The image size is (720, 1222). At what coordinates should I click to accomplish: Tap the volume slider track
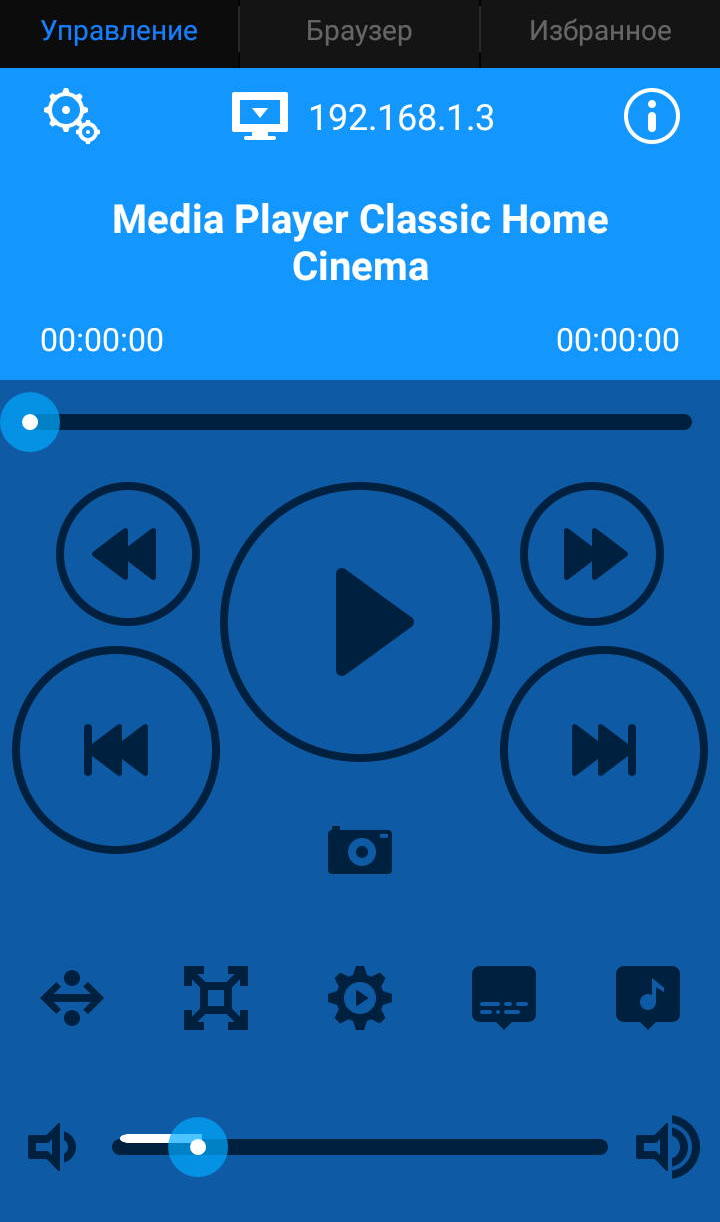(360, 1147)
